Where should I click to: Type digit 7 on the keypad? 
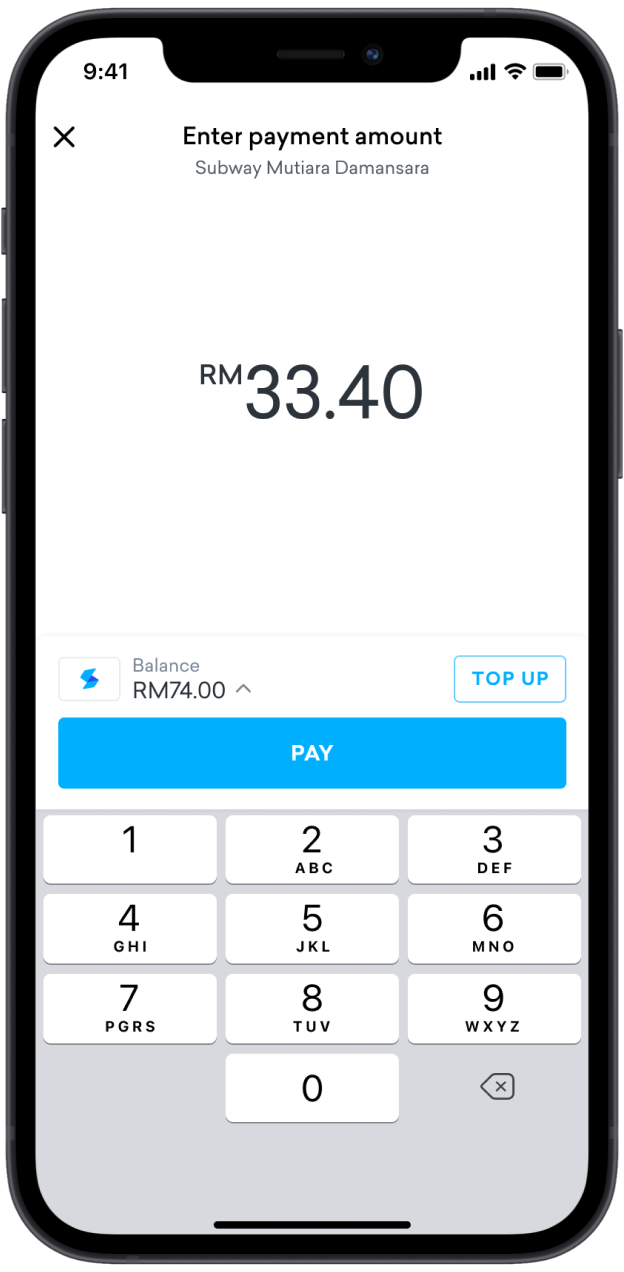point(130,1008)
